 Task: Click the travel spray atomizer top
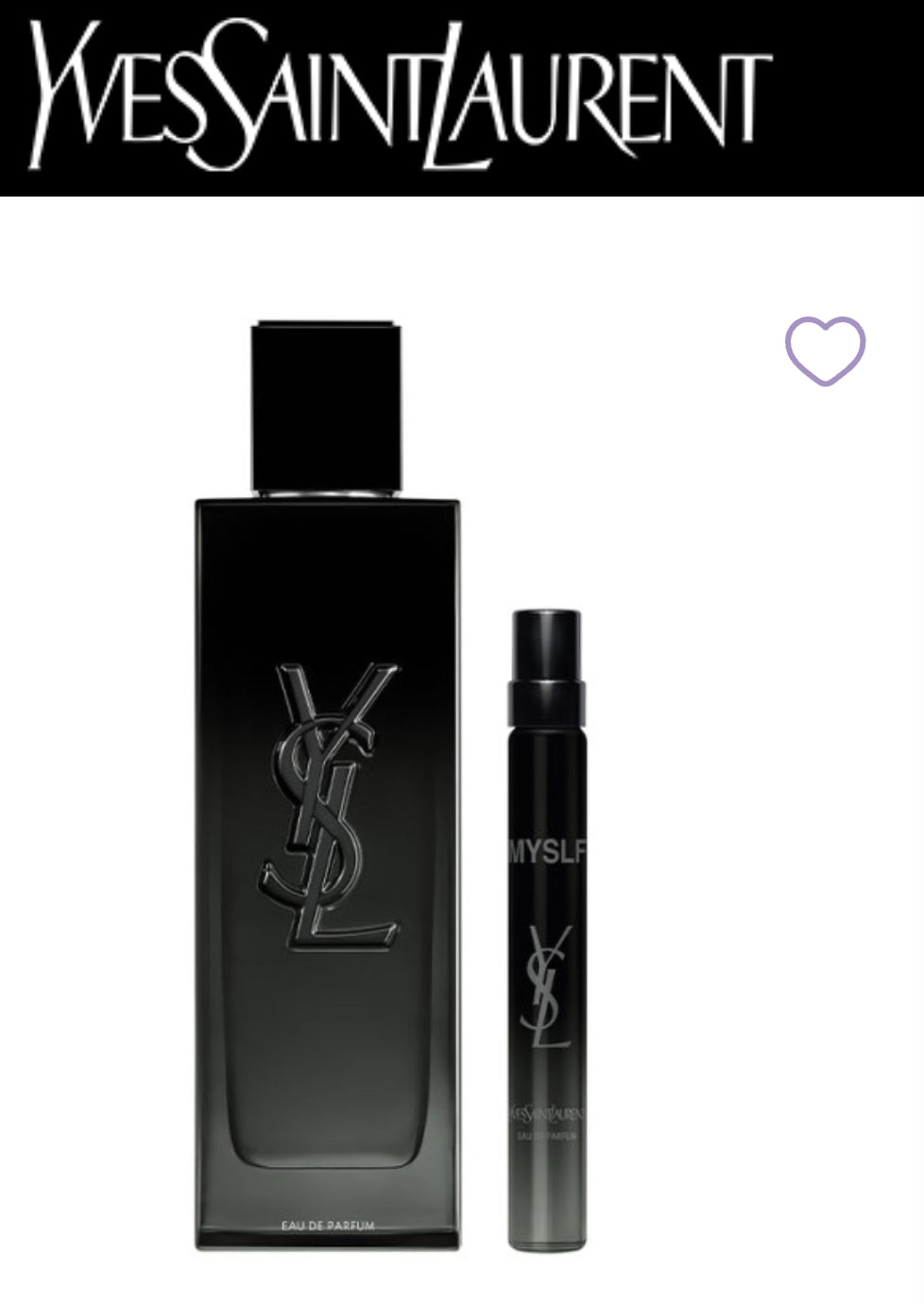click(548, 643)
